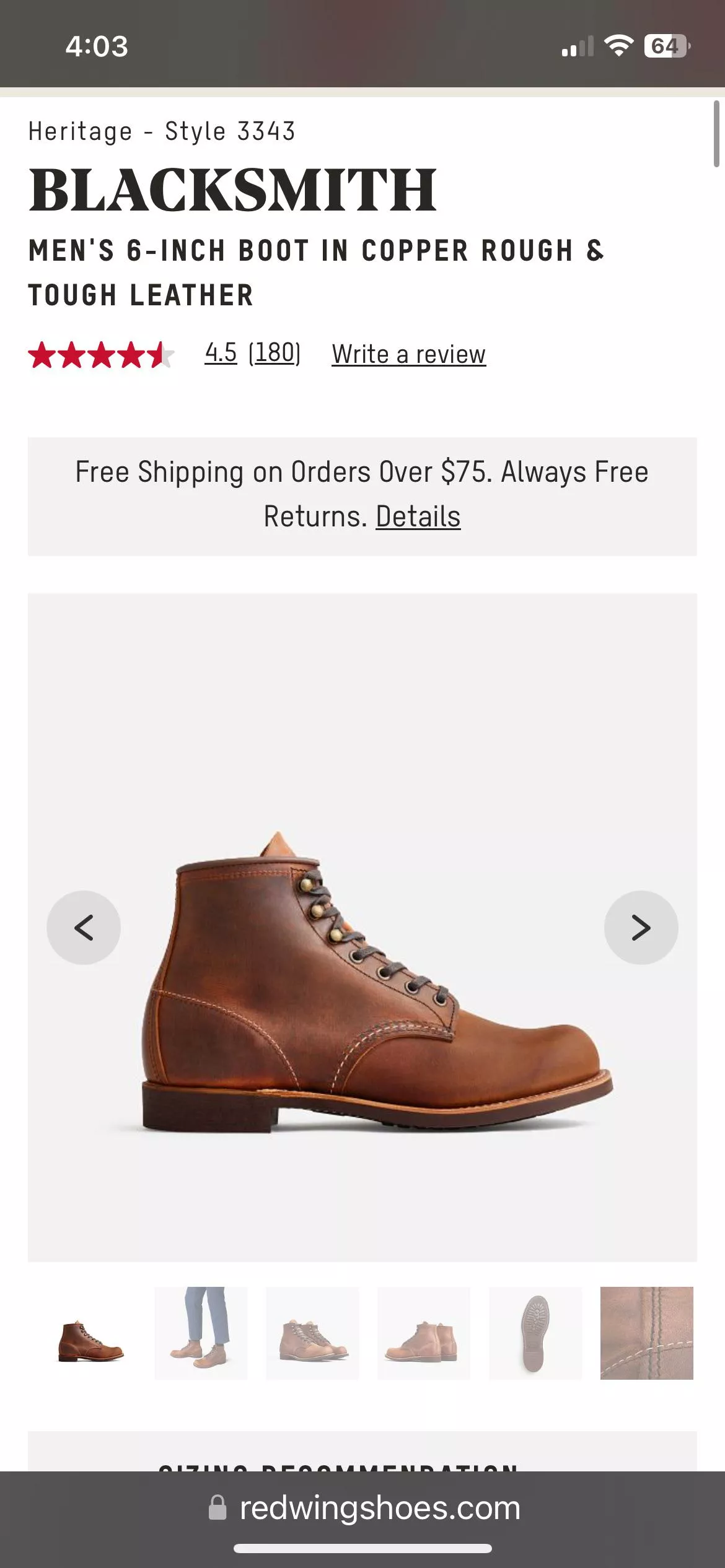The width and height of the screenshot is (725, 1568).
Task: View the 180 reviews
Action: click(274, 354)
